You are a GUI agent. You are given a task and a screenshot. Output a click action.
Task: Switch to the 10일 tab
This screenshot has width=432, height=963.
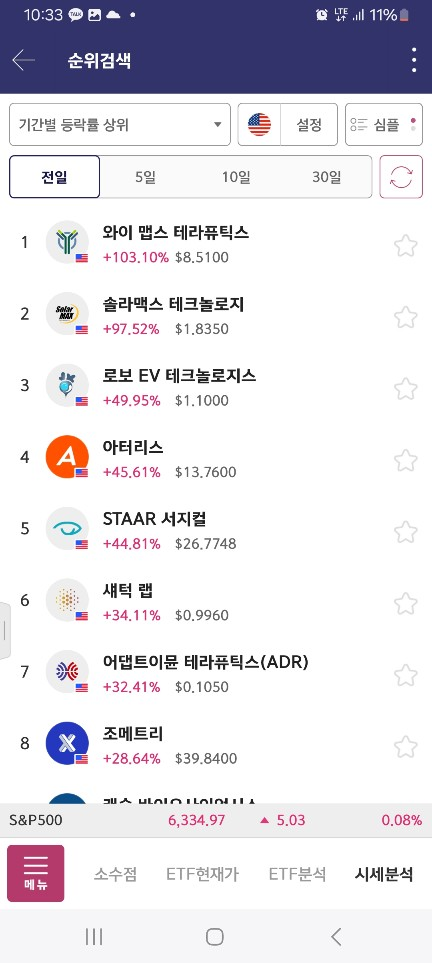237,177
